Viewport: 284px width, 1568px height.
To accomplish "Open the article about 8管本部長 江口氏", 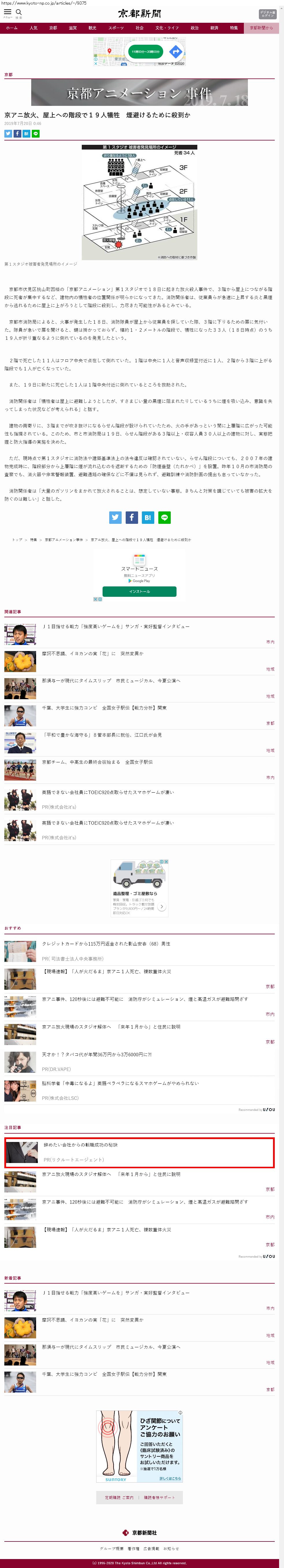I will coord(102,735).
